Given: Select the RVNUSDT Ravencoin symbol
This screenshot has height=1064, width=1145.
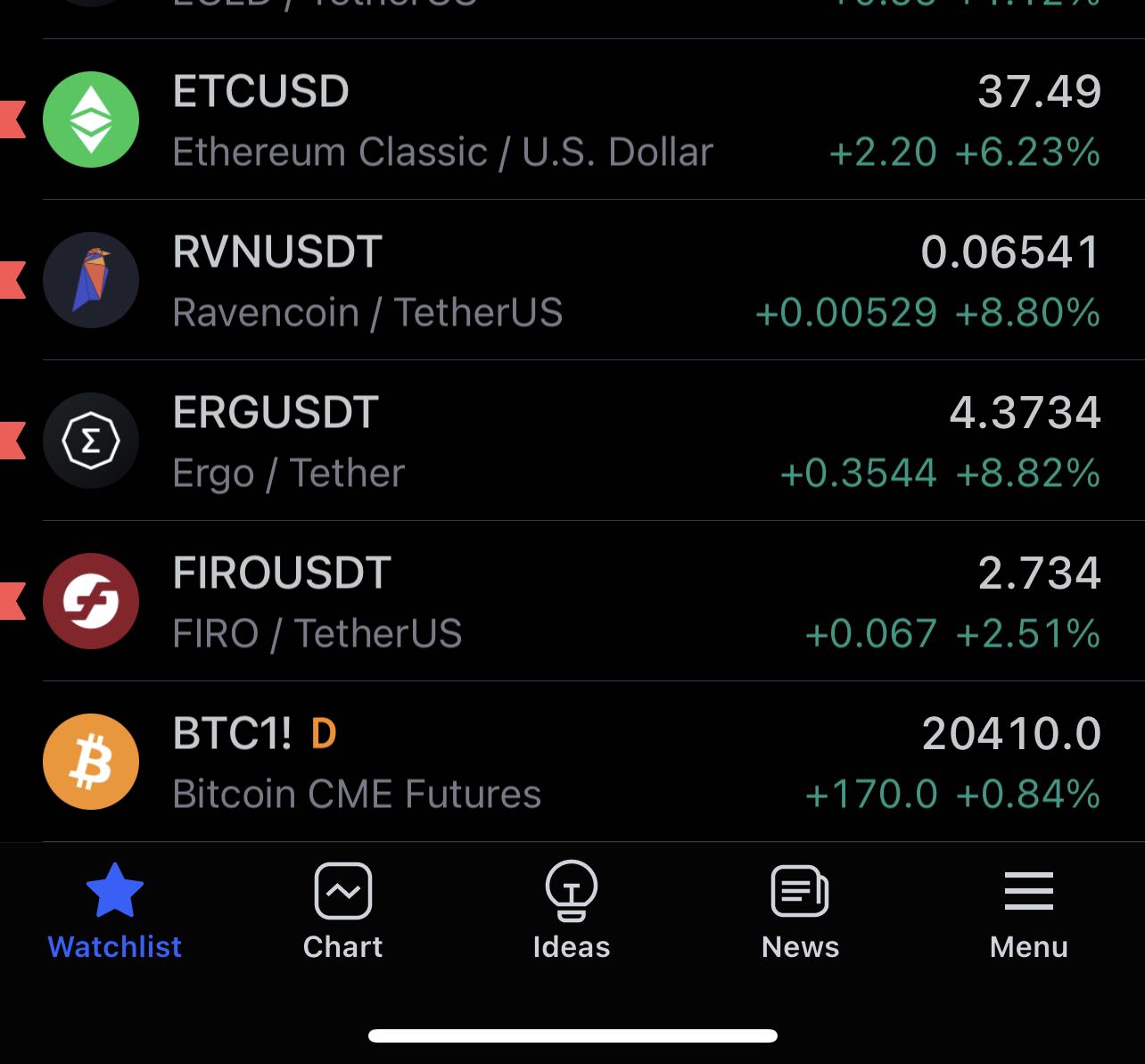Looking at the screenshot, I should (x=571, y=281).
